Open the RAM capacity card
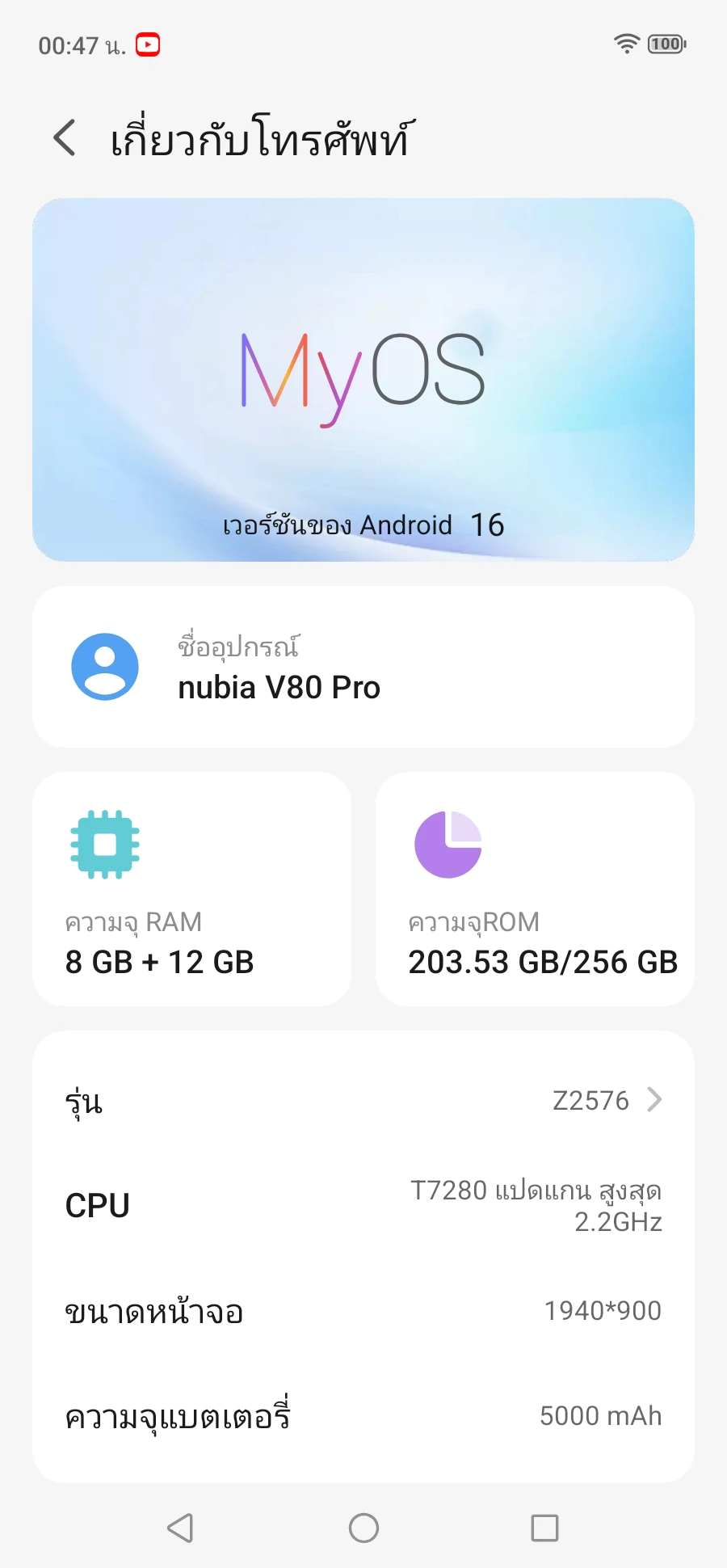 (x=191, y=889)
